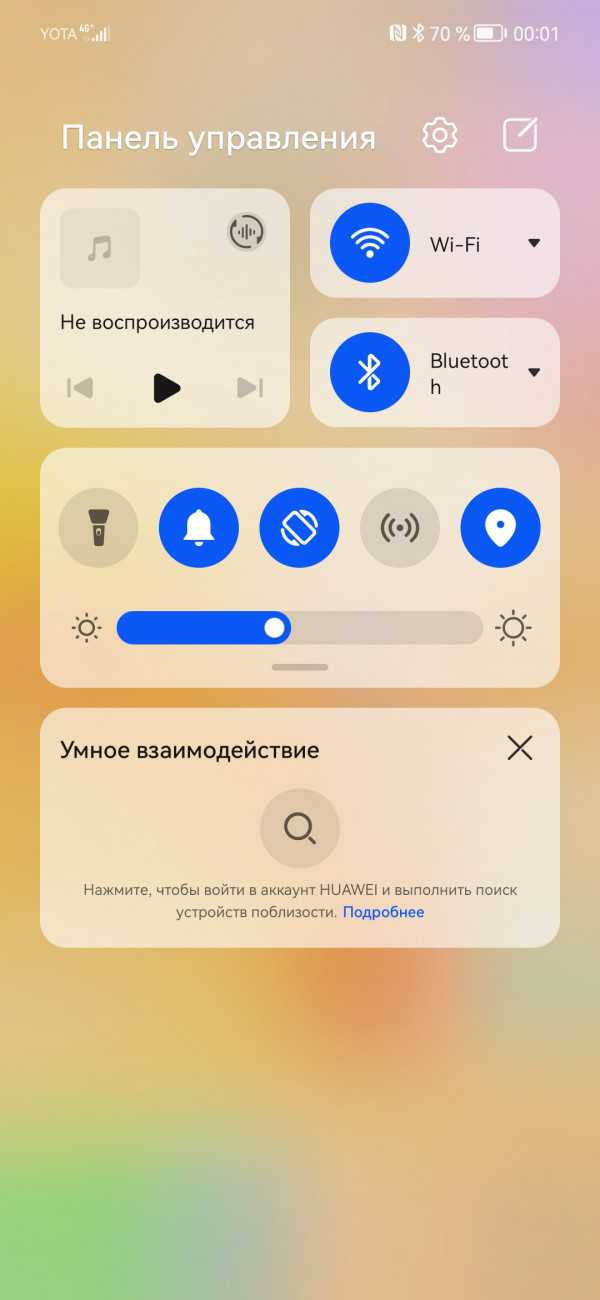Screen dimensions: 600x1300
Task: Skip to the previous track
Action: [x=80, y=387]
